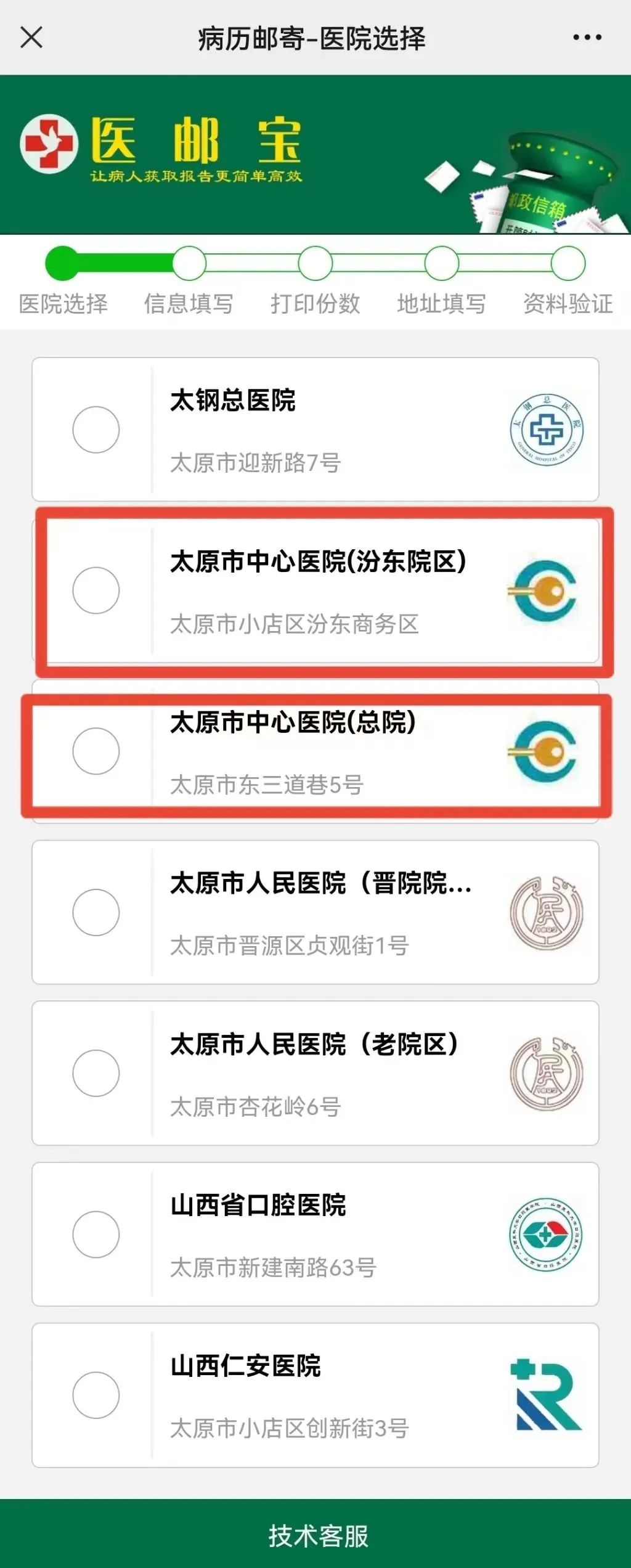Select 太钢总医院 radio button
Image resolution: width=631 pixels, height=1568 pixels.
(96, 430)
